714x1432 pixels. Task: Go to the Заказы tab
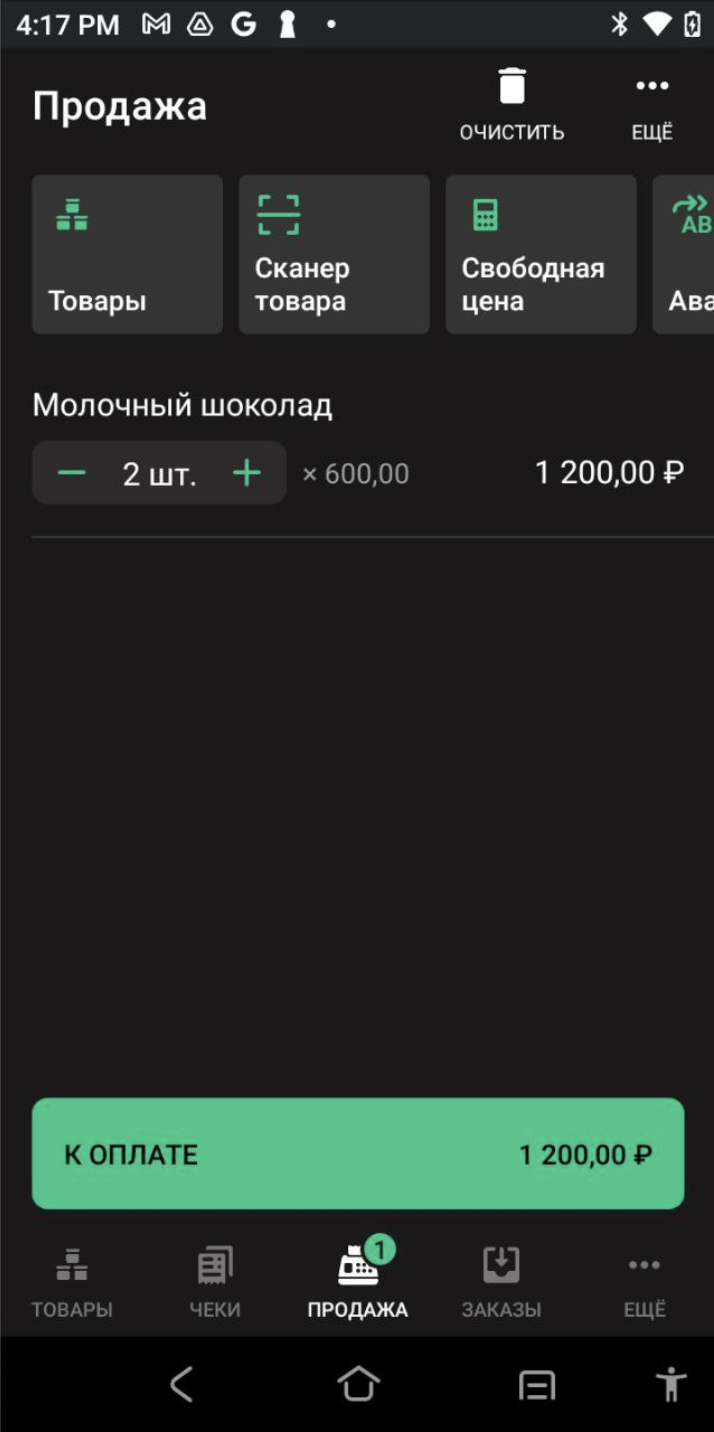click(x=501, y=1282)
